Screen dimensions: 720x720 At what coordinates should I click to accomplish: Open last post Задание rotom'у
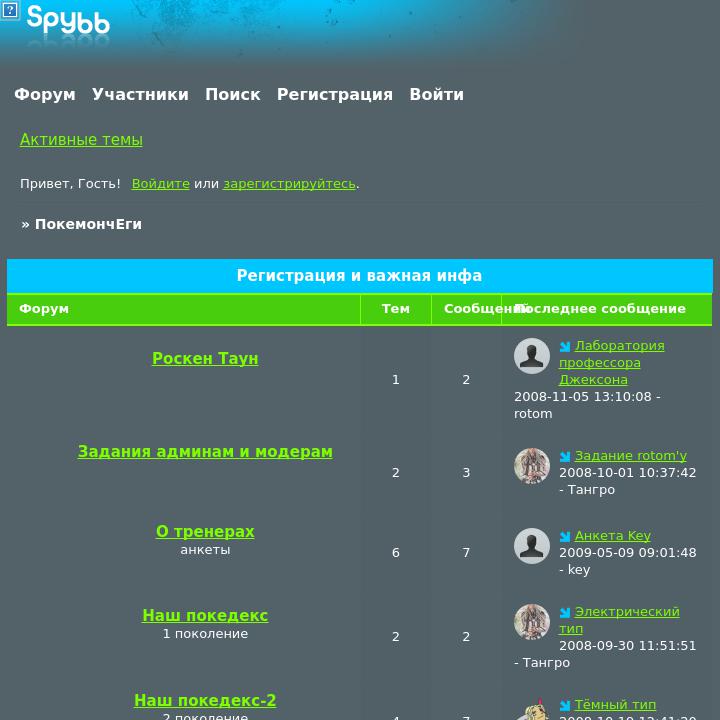click(630, 456)
